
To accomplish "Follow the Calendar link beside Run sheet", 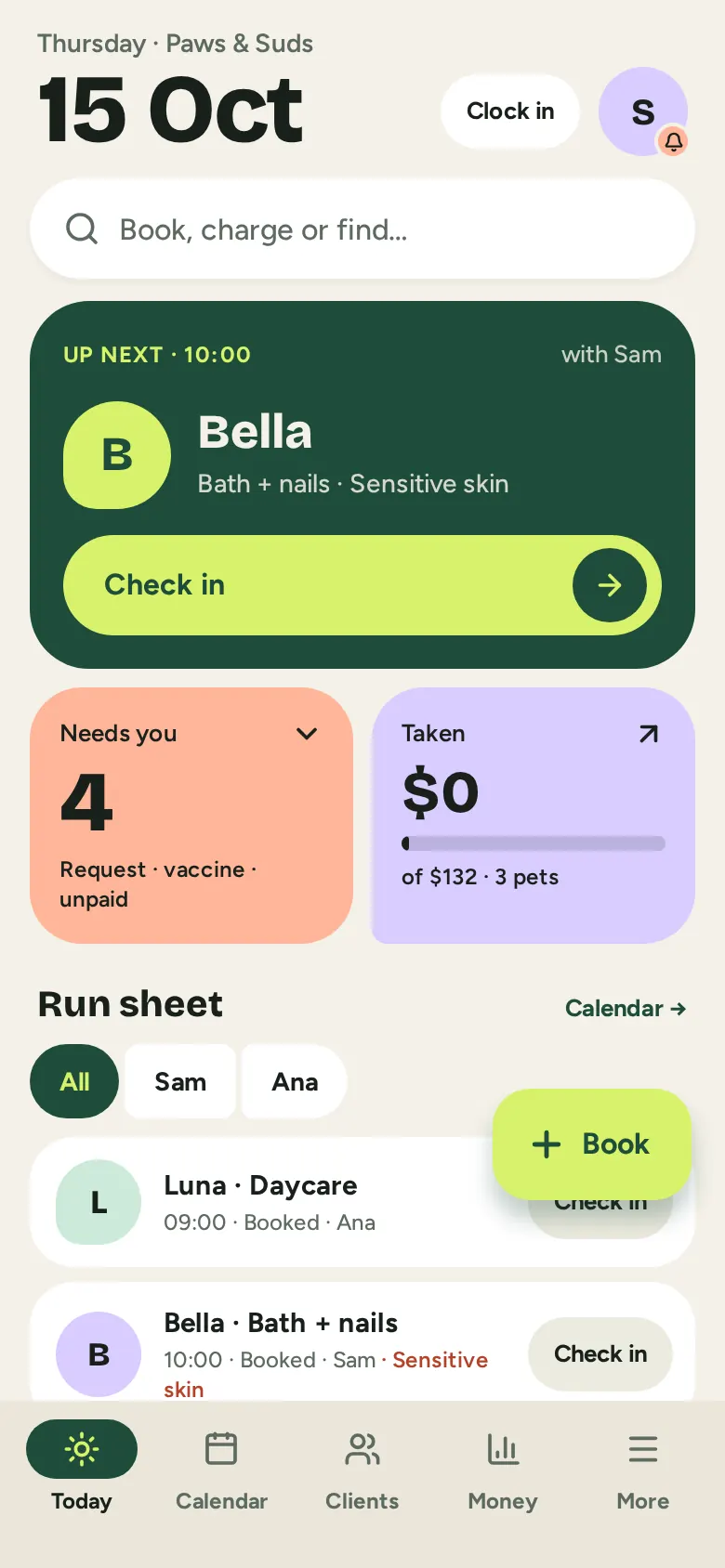I will click(x=626, y=1008).
